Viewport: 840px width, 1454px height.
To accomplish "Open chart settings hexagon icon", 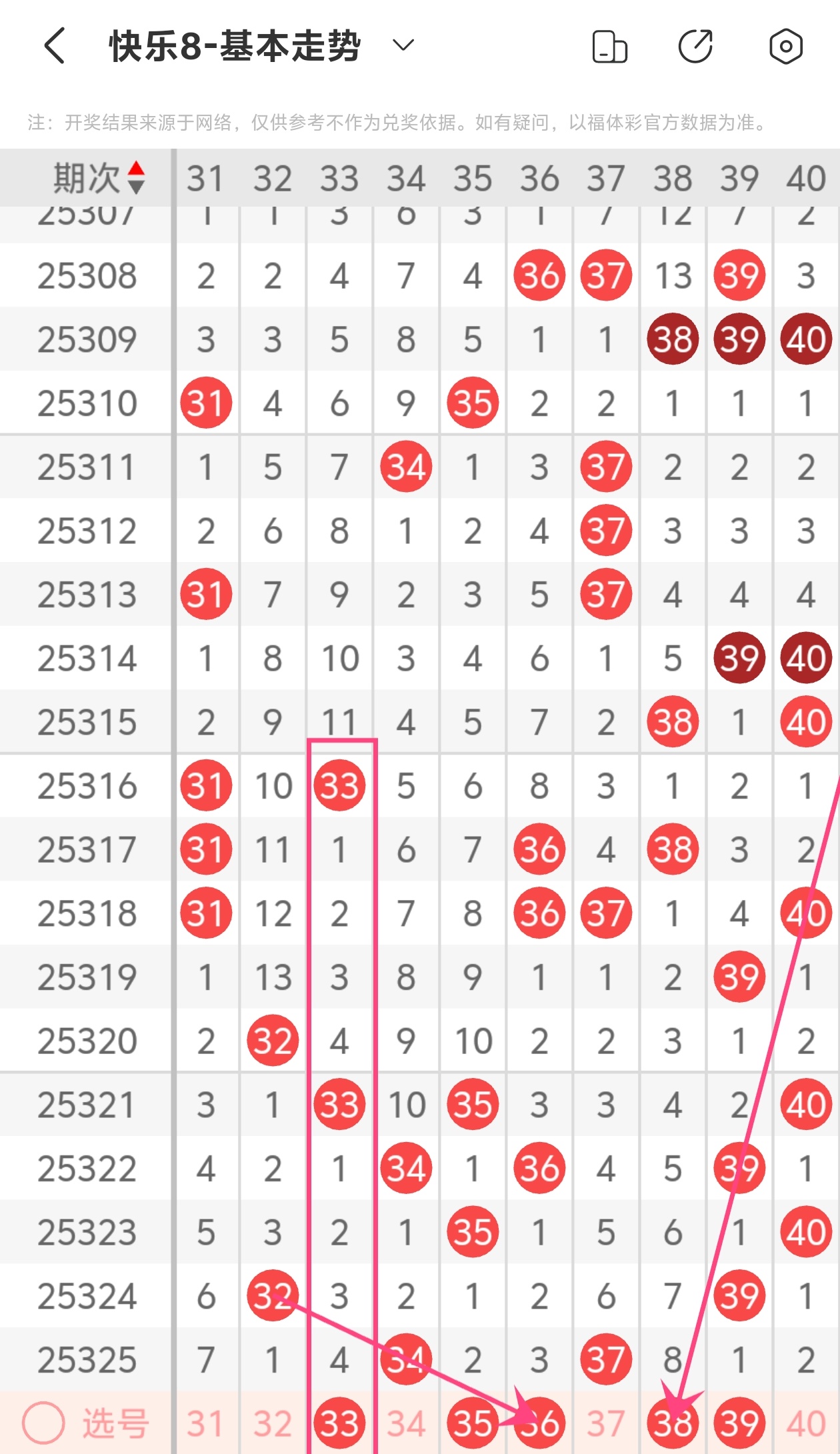I will pos(785,47).
